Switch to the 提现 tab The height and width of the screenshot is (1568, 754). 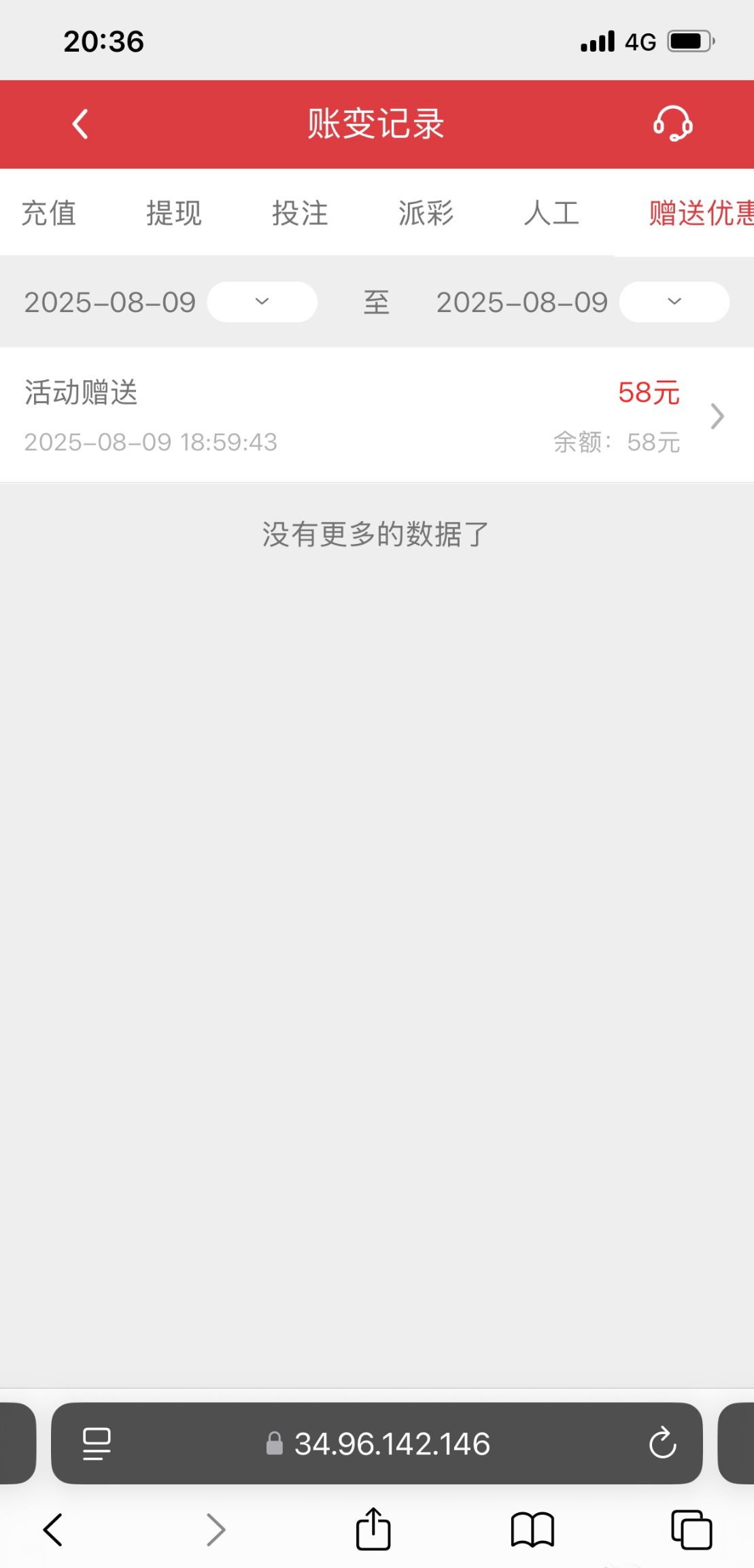[174, 213]
